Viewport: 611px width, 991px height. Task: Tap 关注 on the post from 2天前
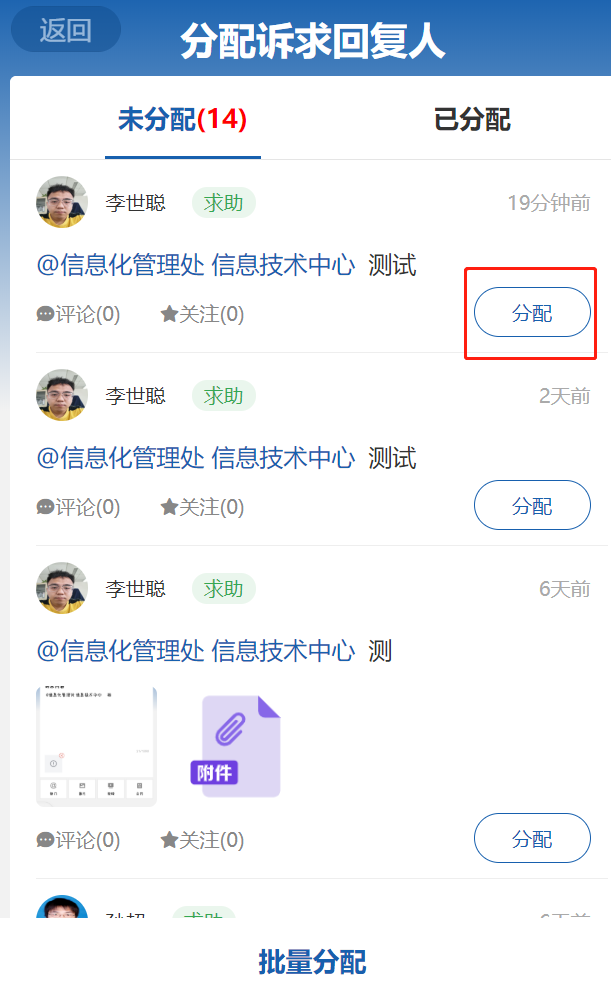[x=202, y=508]
